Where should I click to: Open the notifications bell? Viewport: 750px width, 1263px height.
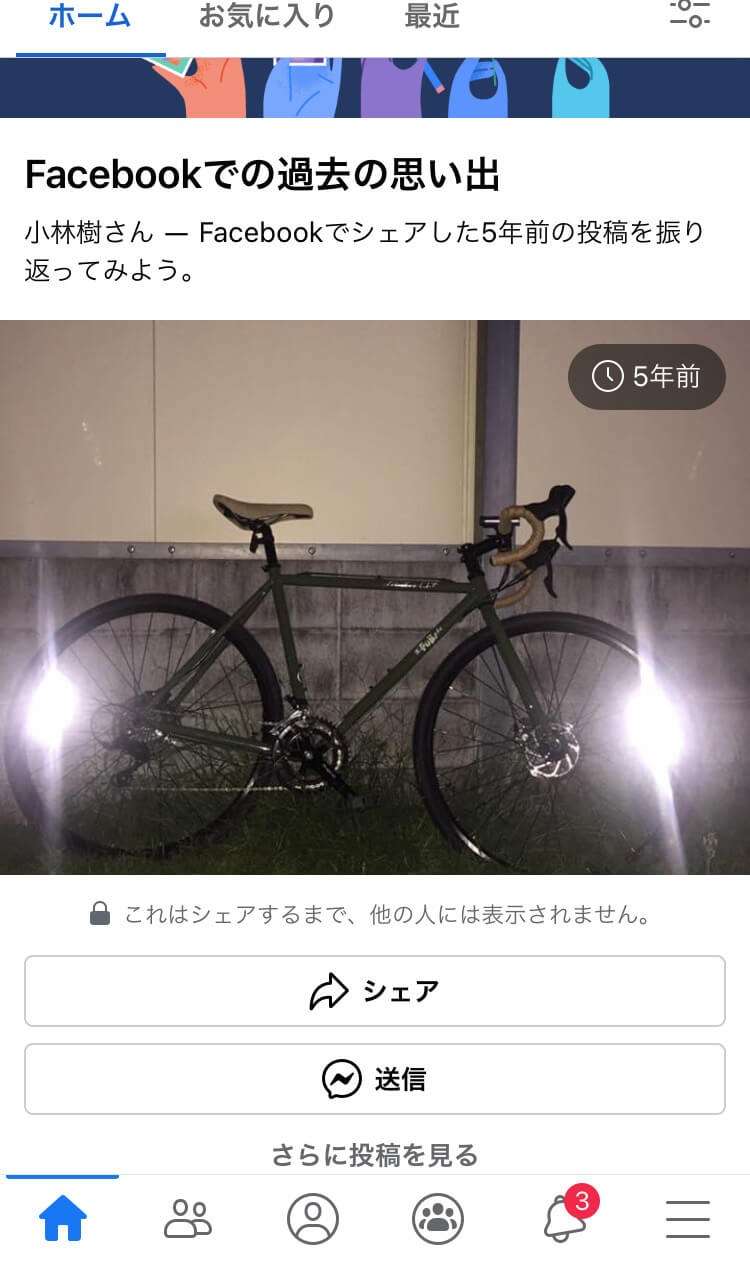point(564,1219)
